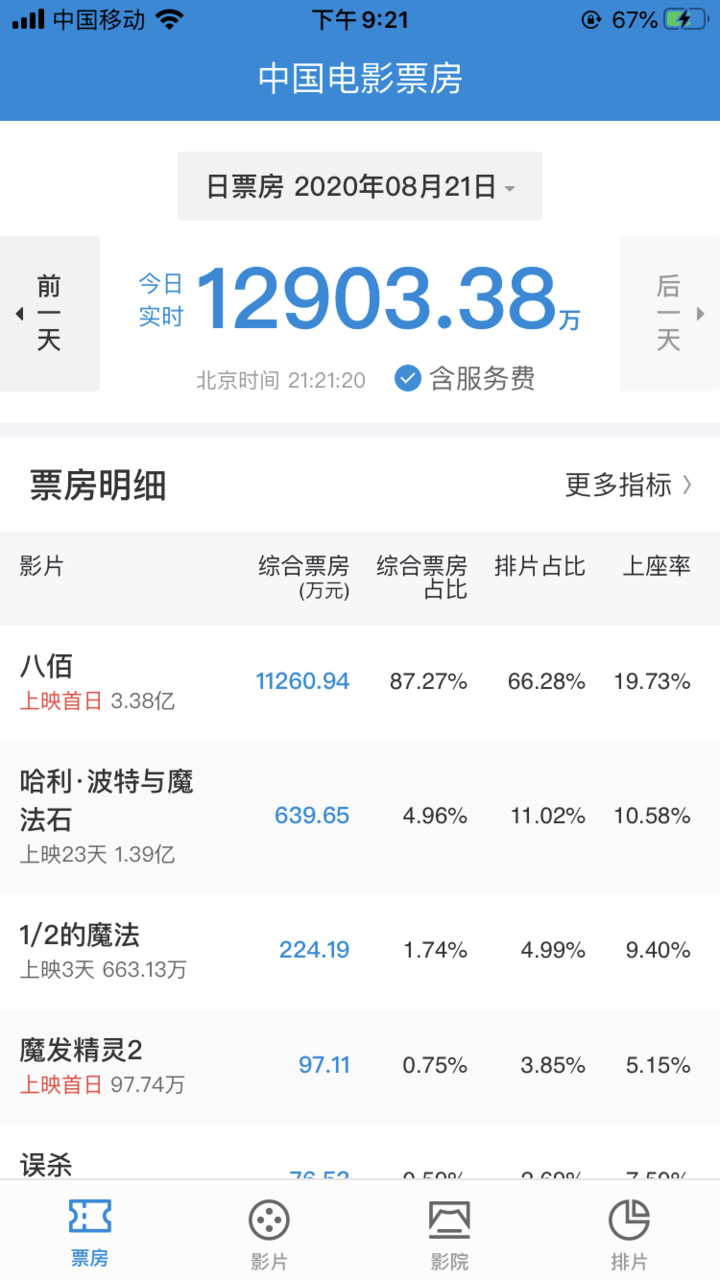Switch to the 影片 tab
Screen dimensions: 720x1280
(x=269, y=1232)
